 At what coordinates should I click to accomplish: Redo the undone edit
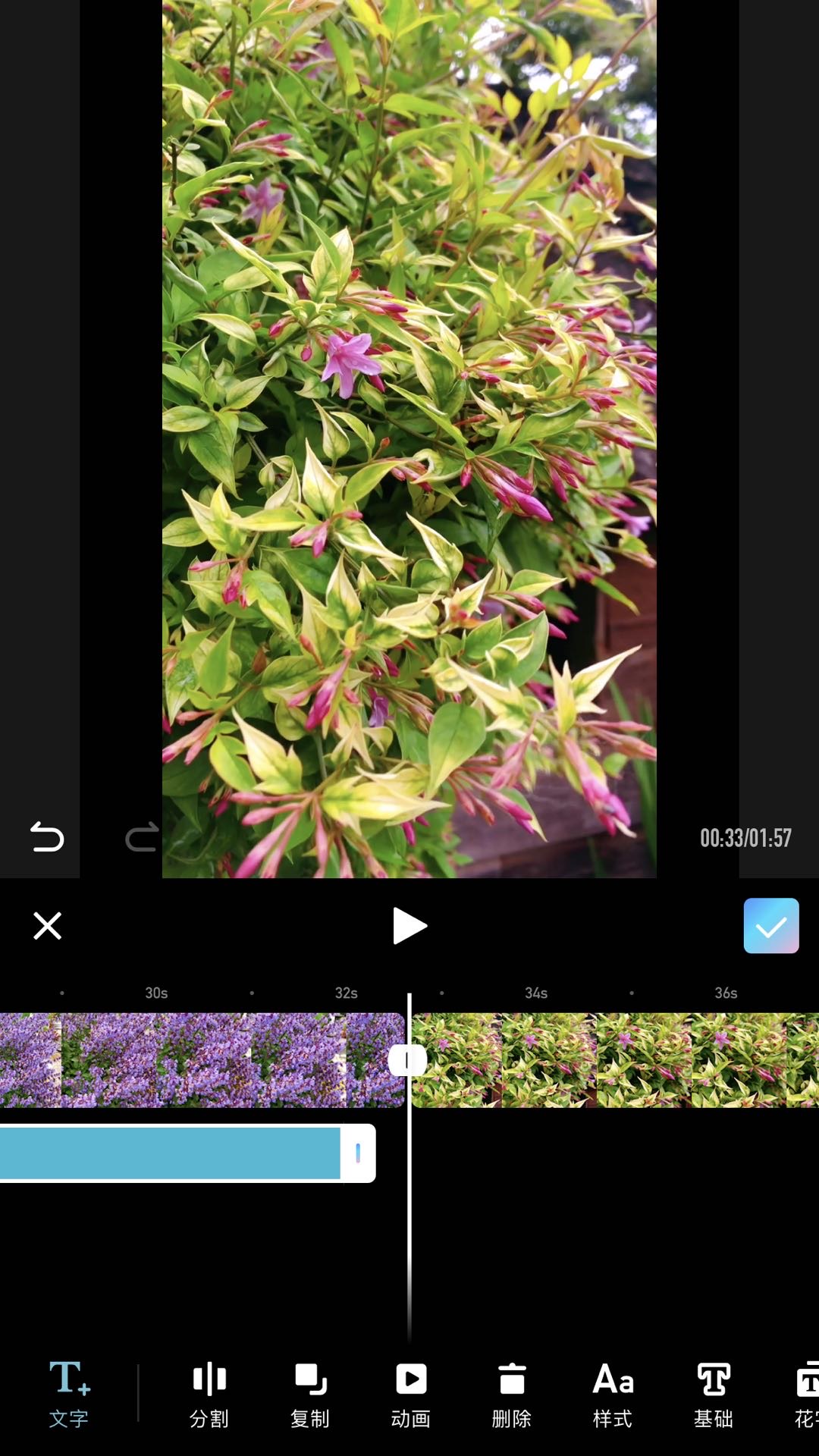coord(142,837)
